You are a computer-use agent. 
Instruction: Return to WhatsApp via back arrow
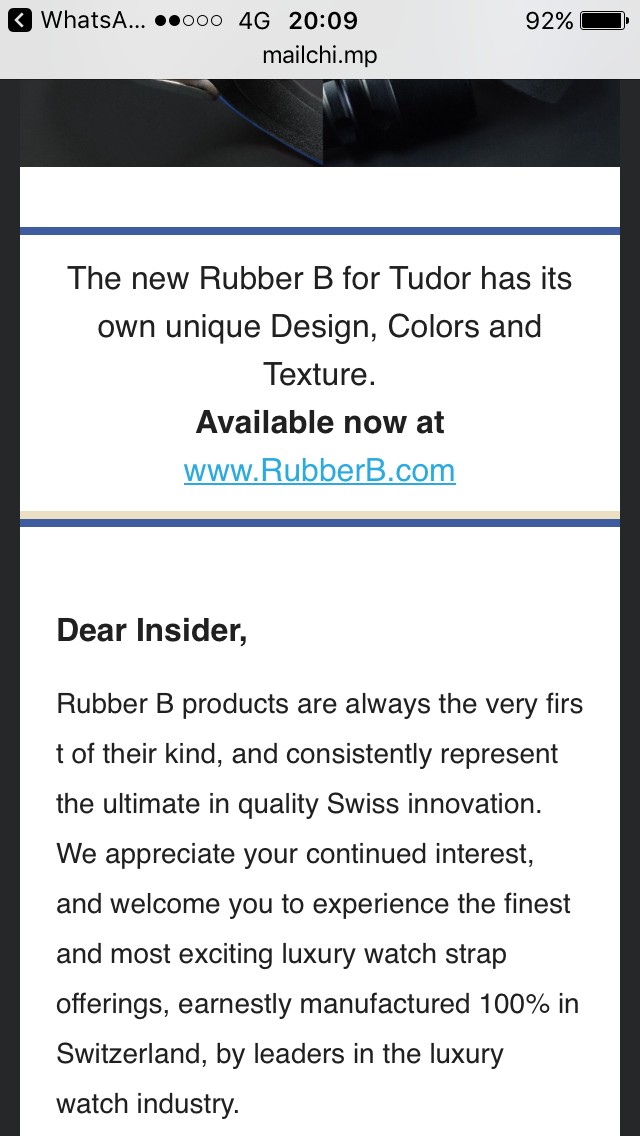point(20,20)
